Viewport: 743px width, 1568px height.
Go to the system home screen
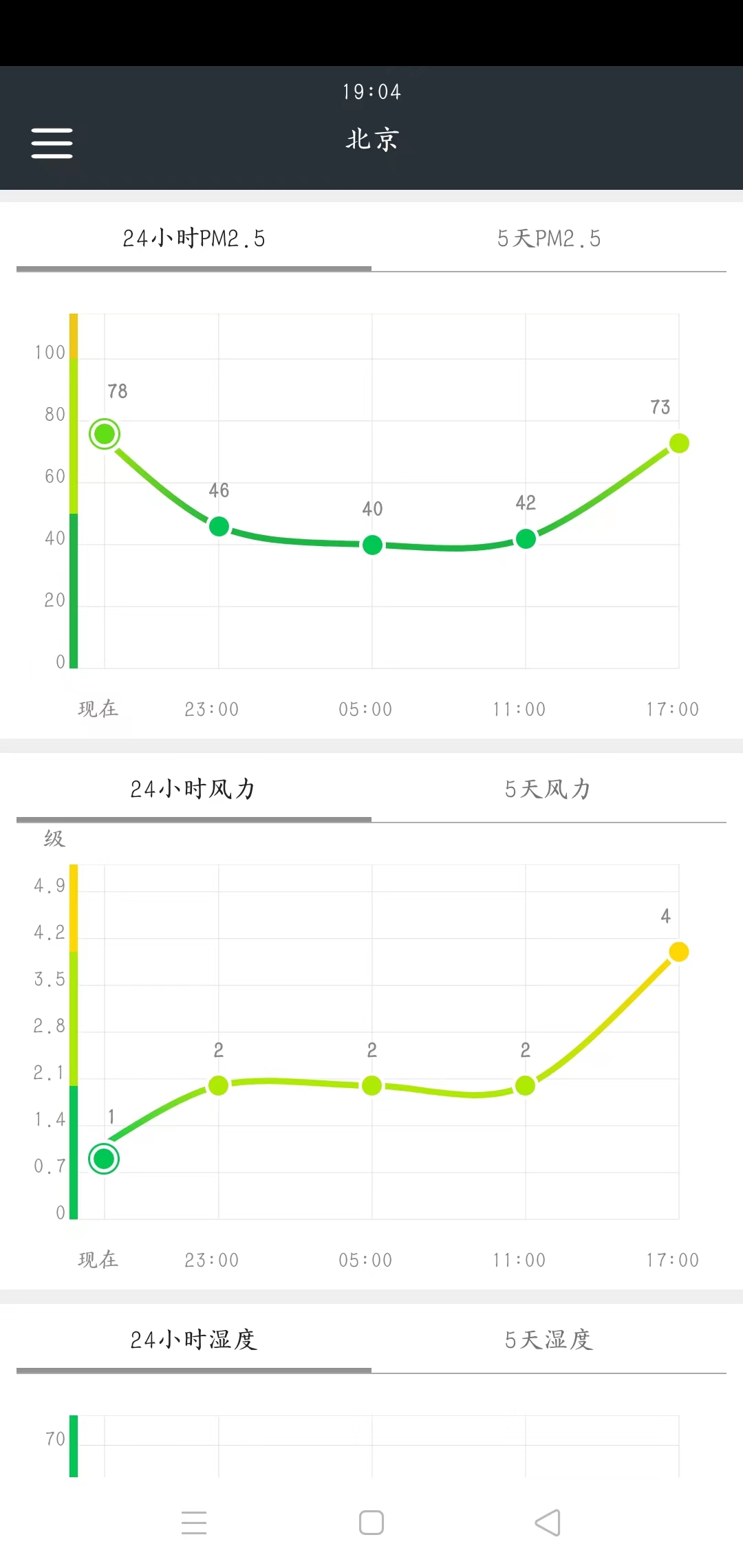(x=371, y=1523)
